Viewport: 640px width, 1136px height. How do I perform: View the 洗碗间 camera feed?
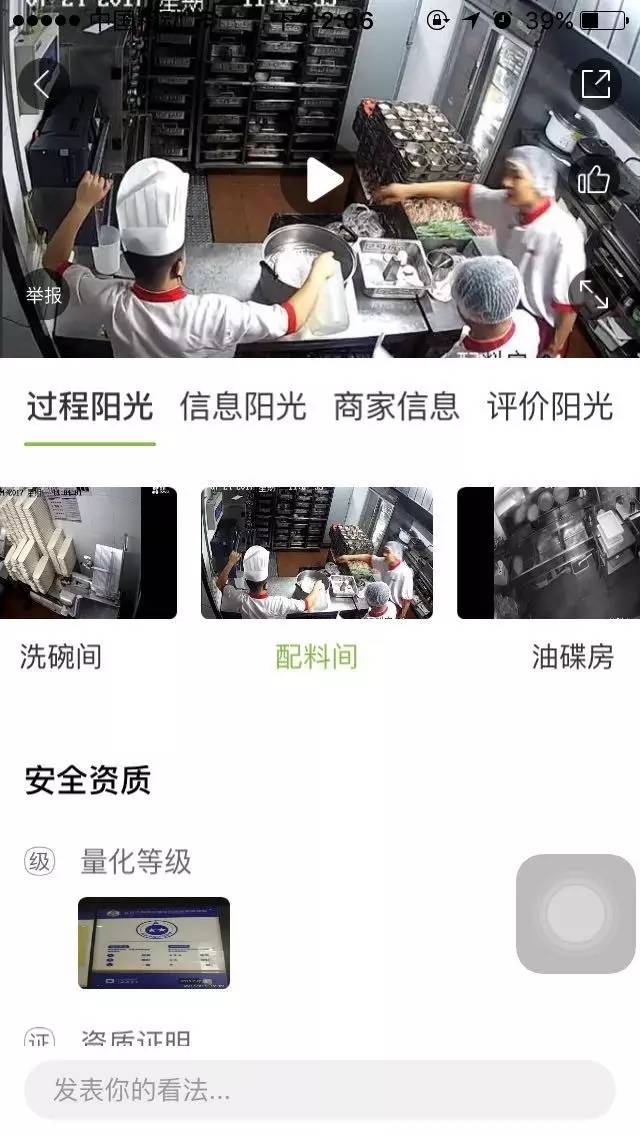point(88,553)
